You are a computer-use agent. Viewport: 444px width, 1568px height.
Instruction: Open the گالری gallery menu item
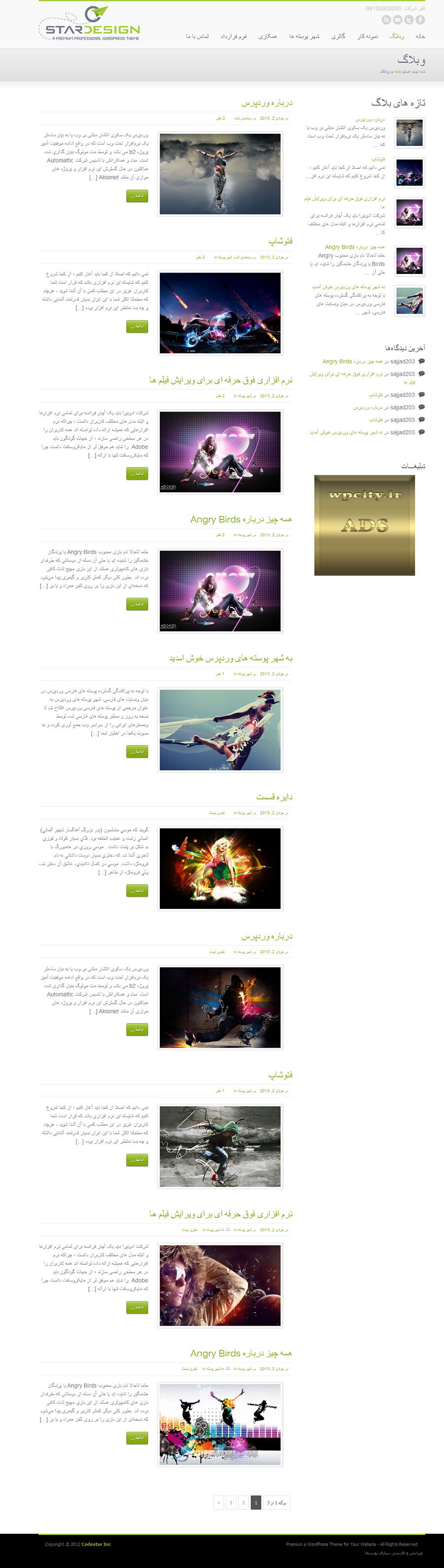click(x=338, y=37)
